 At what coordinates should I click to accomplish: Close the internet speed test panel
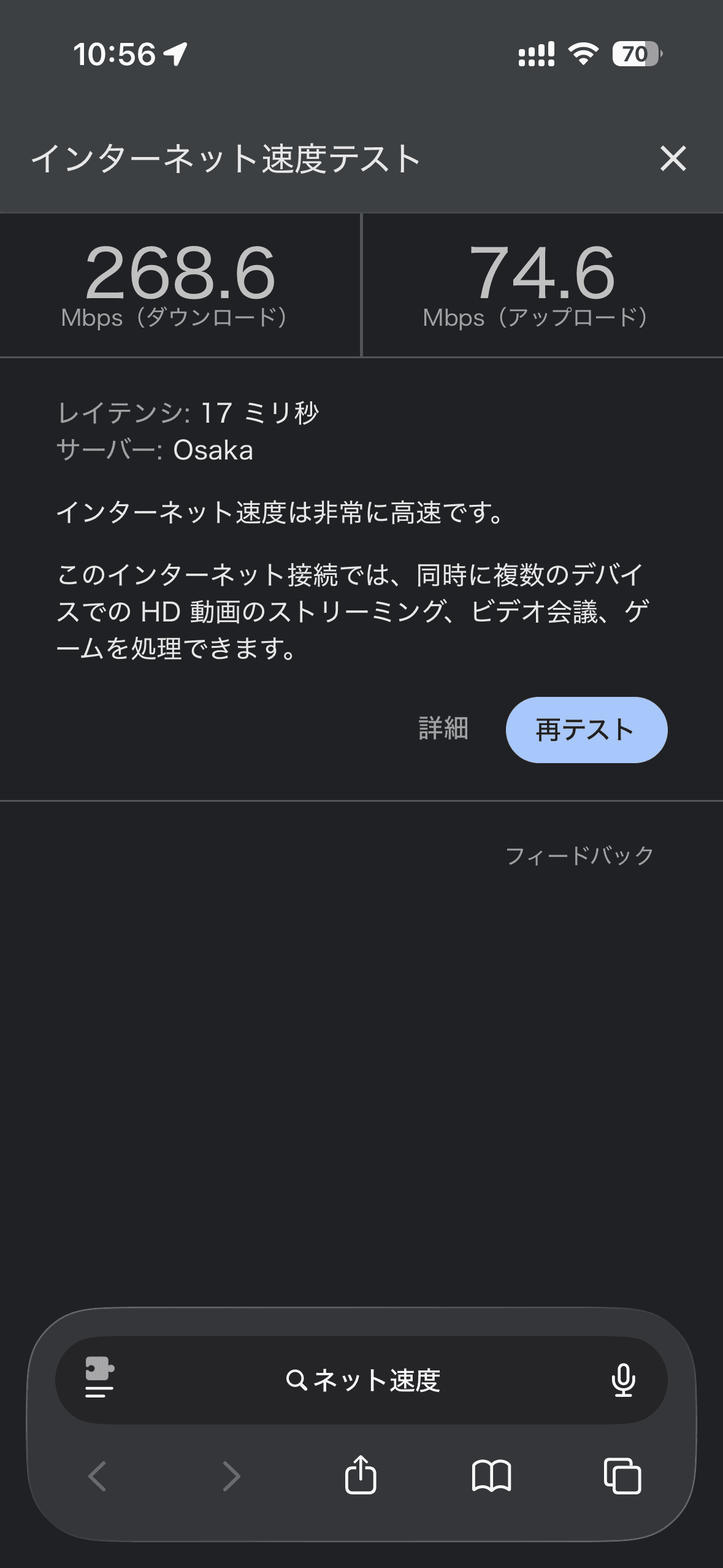pos(673,159)
